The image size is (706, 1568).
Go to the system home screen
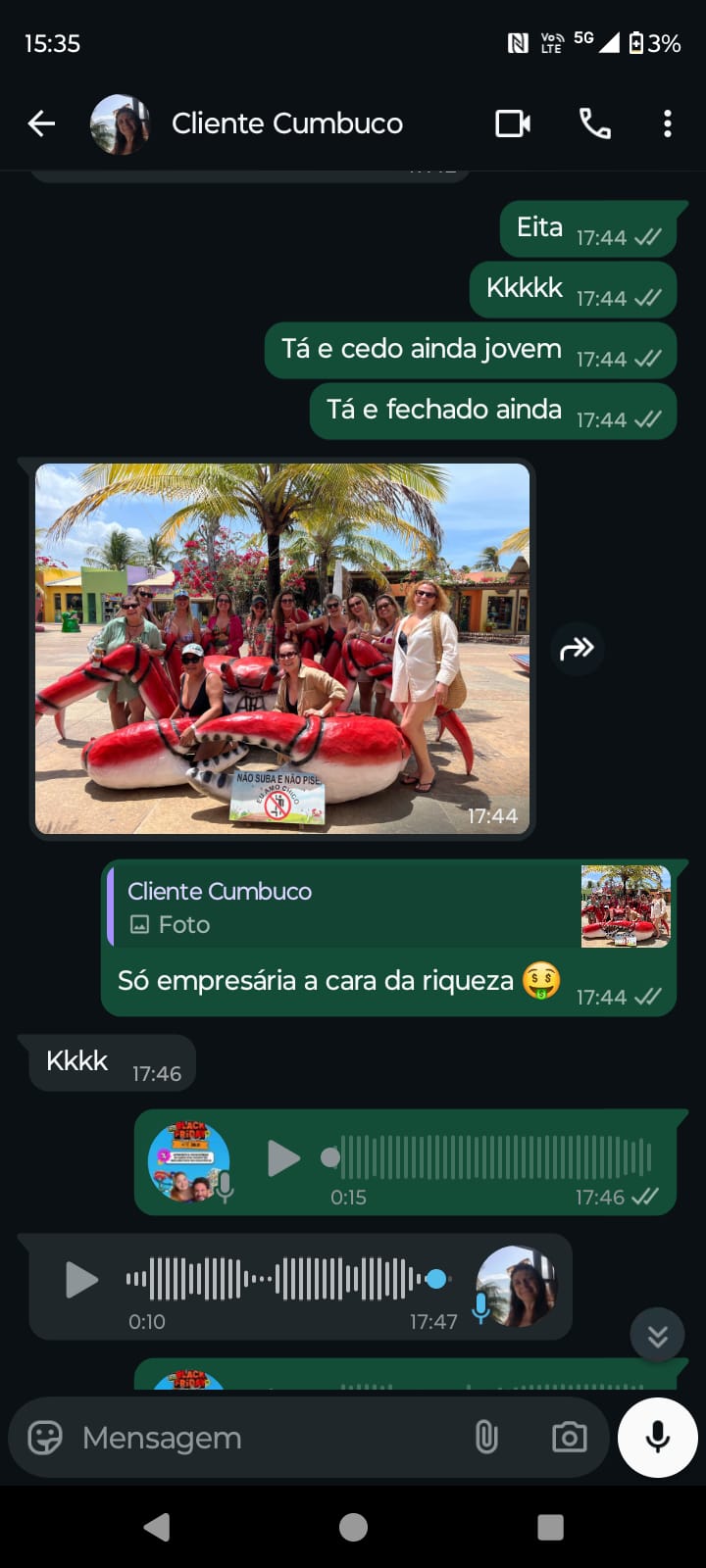pyautogui.click(x=353, y=1527)
